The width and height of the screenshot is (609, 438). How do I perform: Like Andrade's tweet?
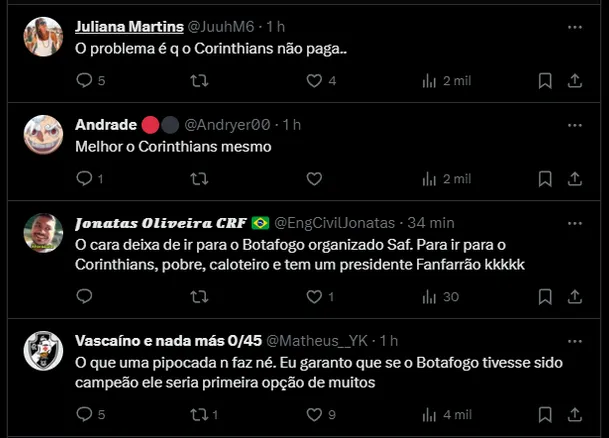point(313,179)
